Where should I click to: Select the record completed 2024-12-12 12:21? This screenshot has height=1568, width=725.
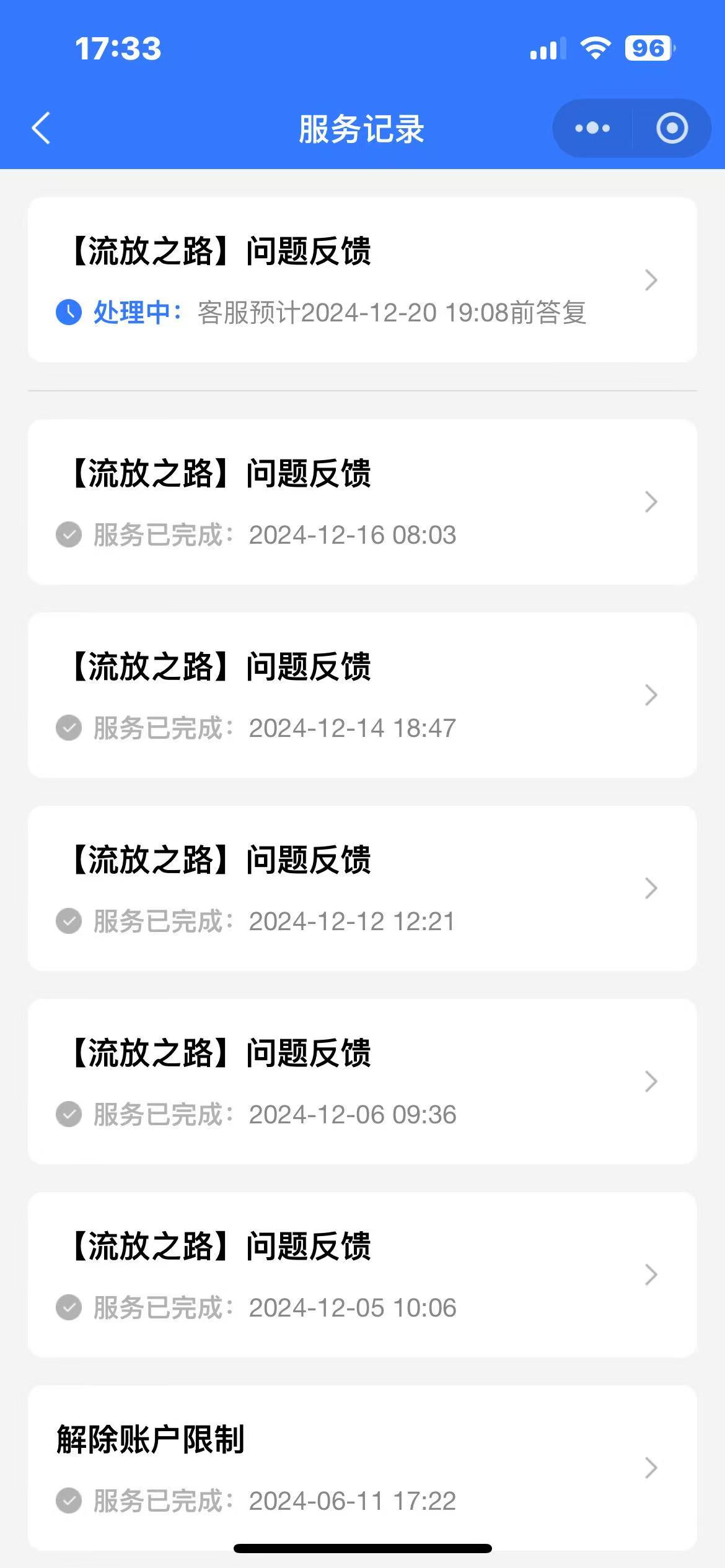(362, 888)
